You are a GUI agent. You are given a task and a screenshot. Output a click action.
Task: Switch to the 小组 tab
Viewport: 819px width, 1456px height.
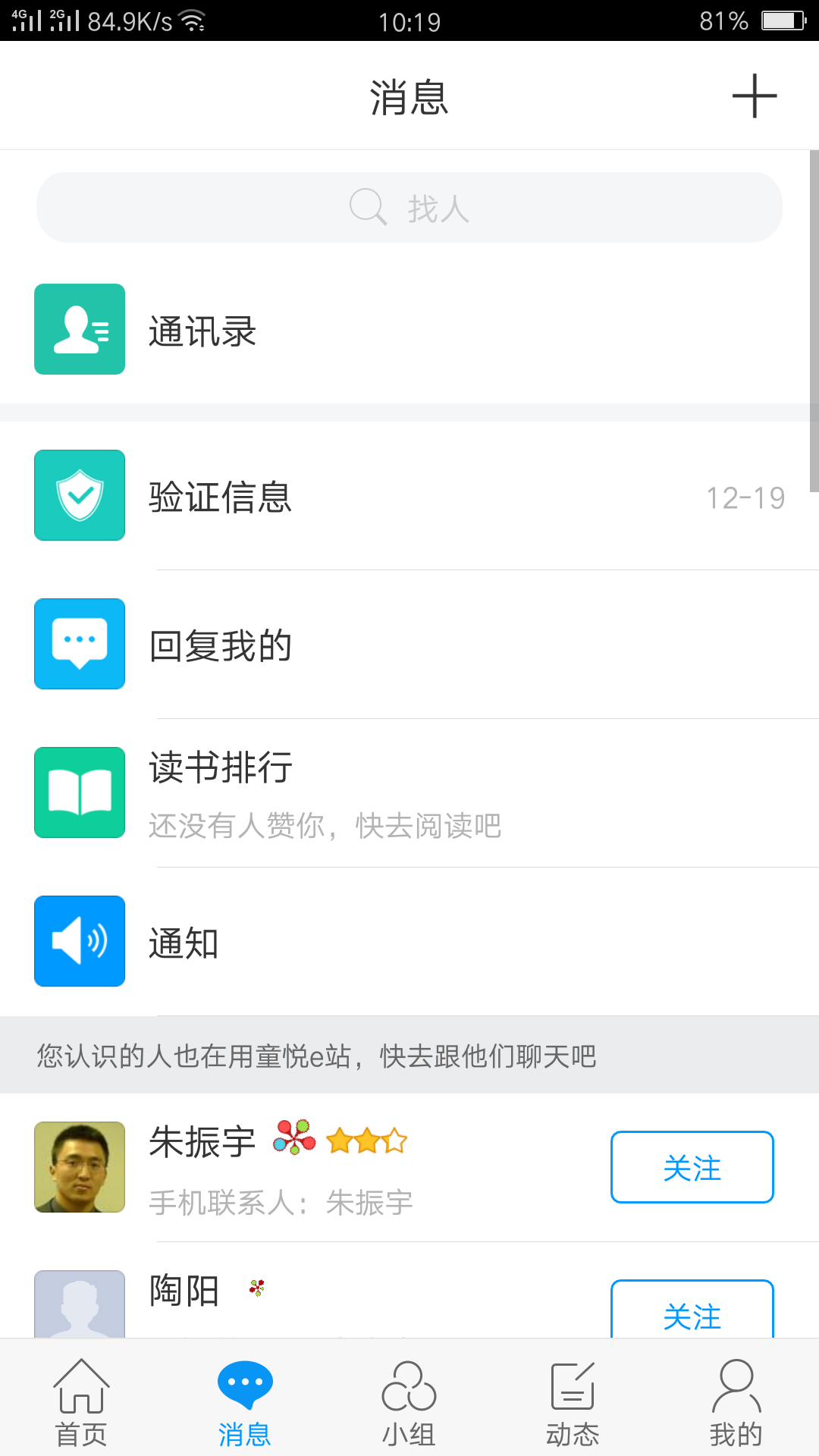point(409,1403)
